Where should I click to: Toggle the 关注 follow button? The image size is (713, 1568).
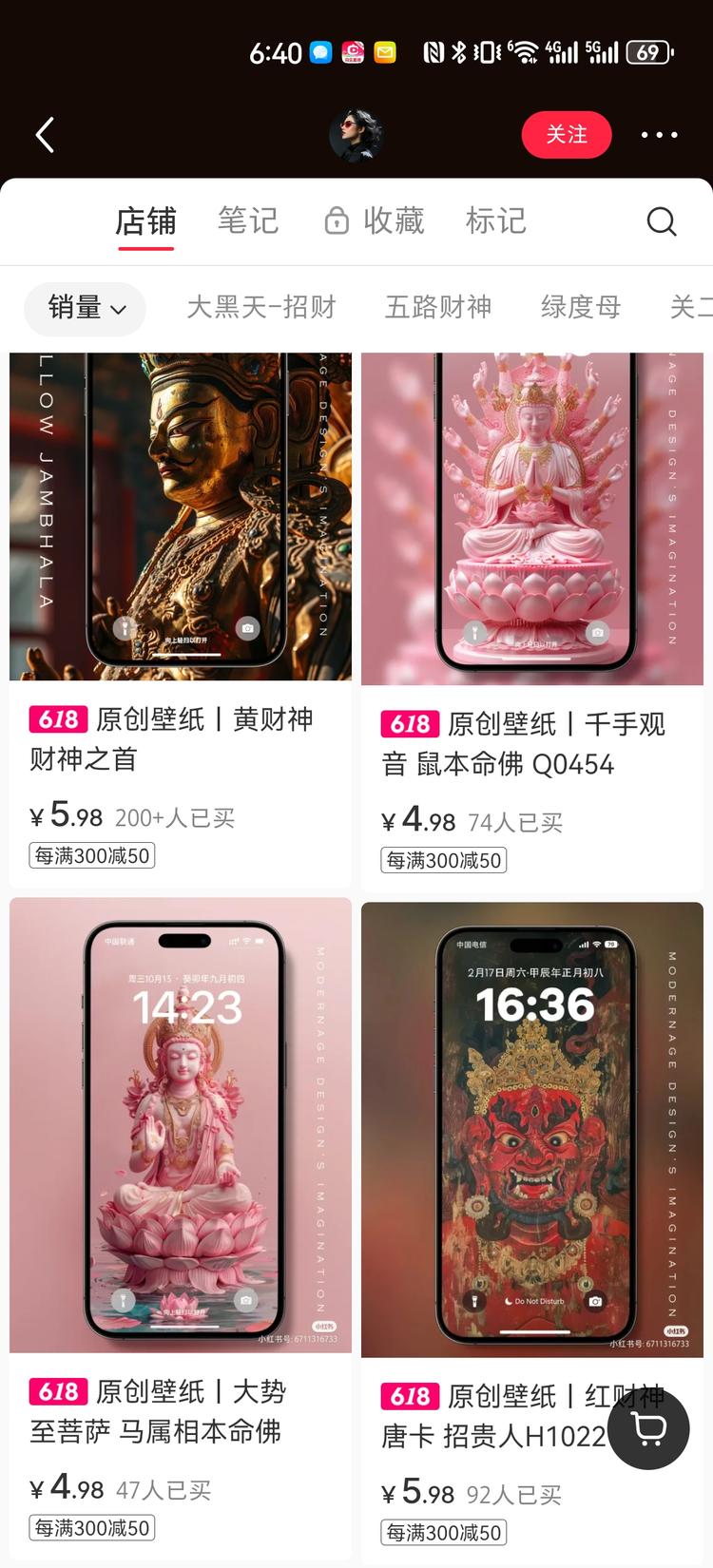click(567, 135)
